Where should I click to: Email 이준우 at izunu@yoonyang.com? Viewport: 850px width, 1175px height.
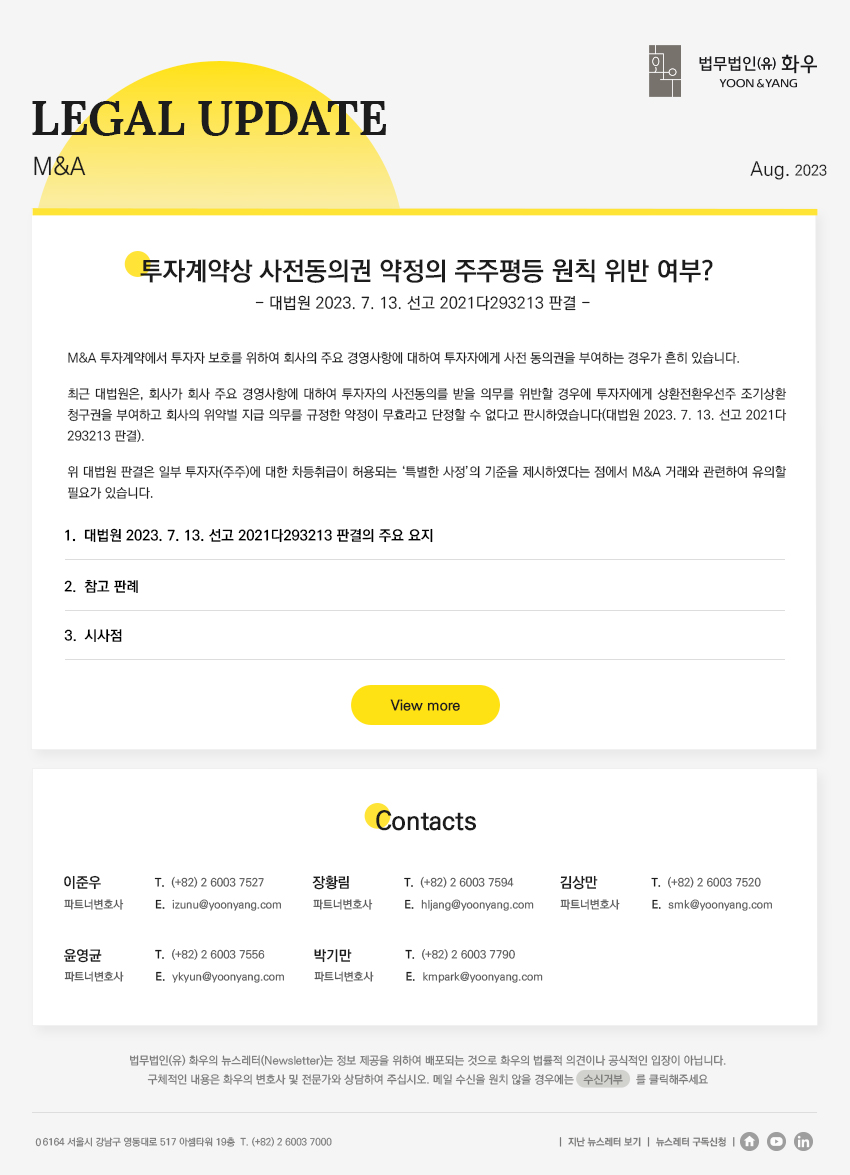pyautogui.click(x=226, y=904)
